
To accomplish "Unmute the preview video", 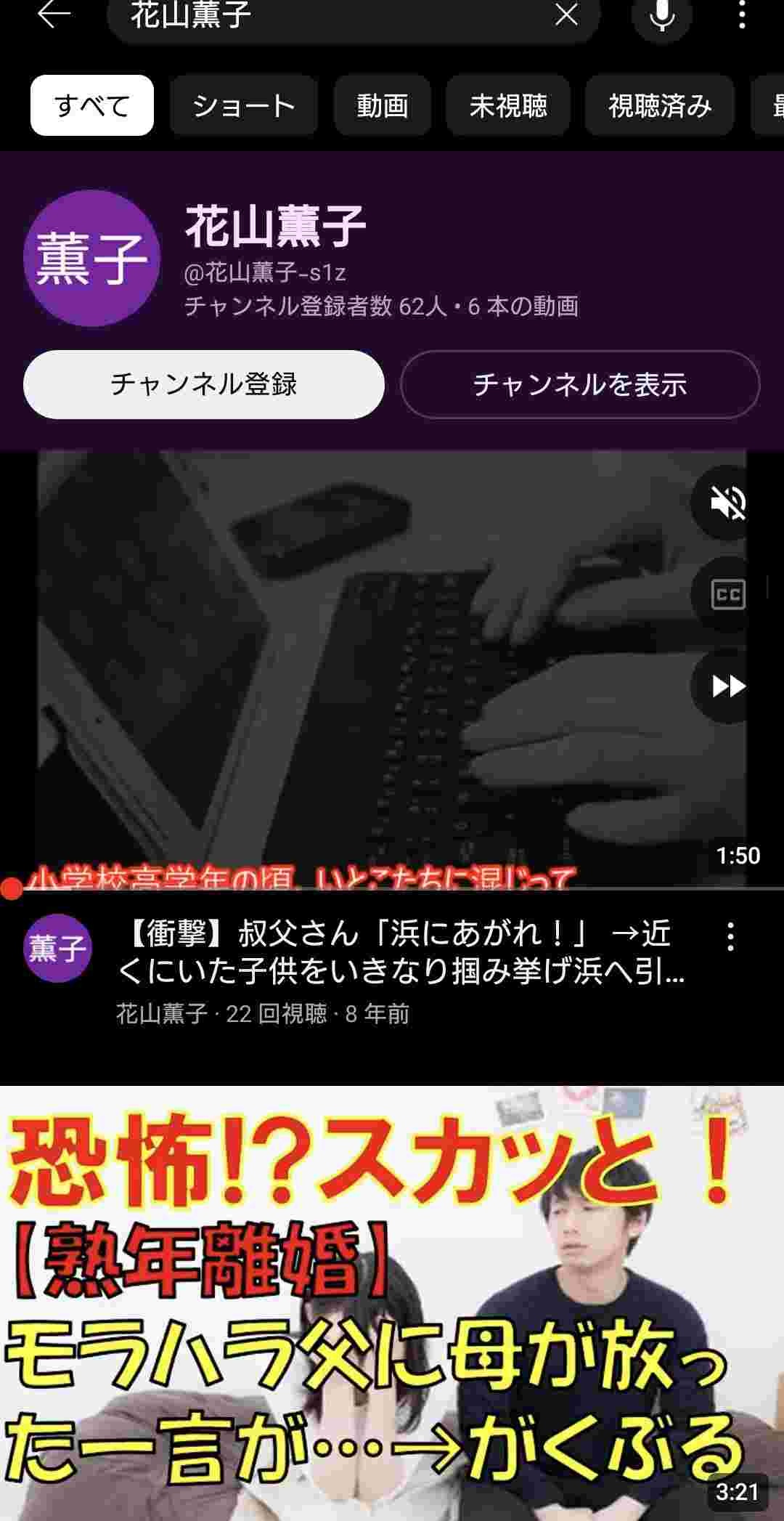I will 728,503.
